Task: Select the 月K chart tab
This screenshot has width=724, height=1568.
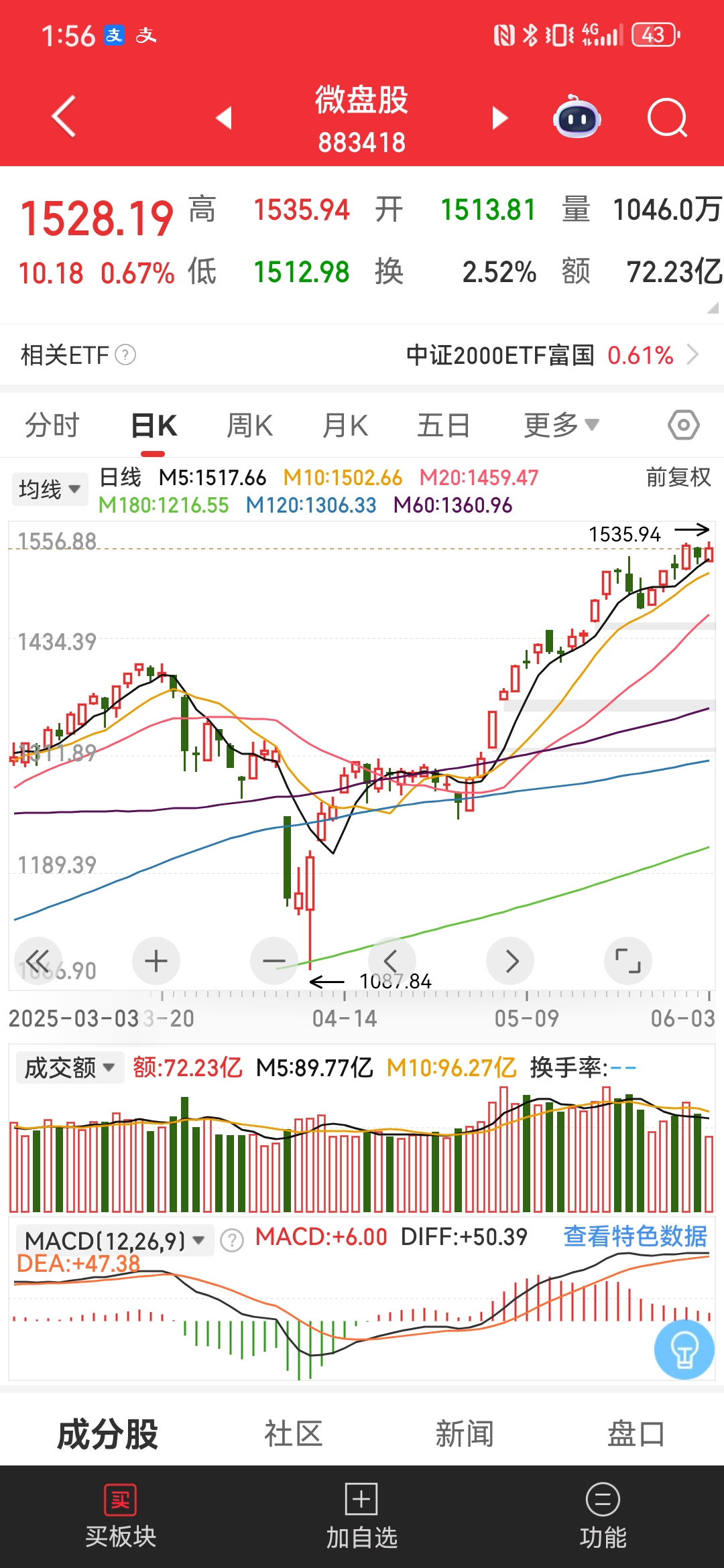Action: pyautogui.click(x=345, y=426)
